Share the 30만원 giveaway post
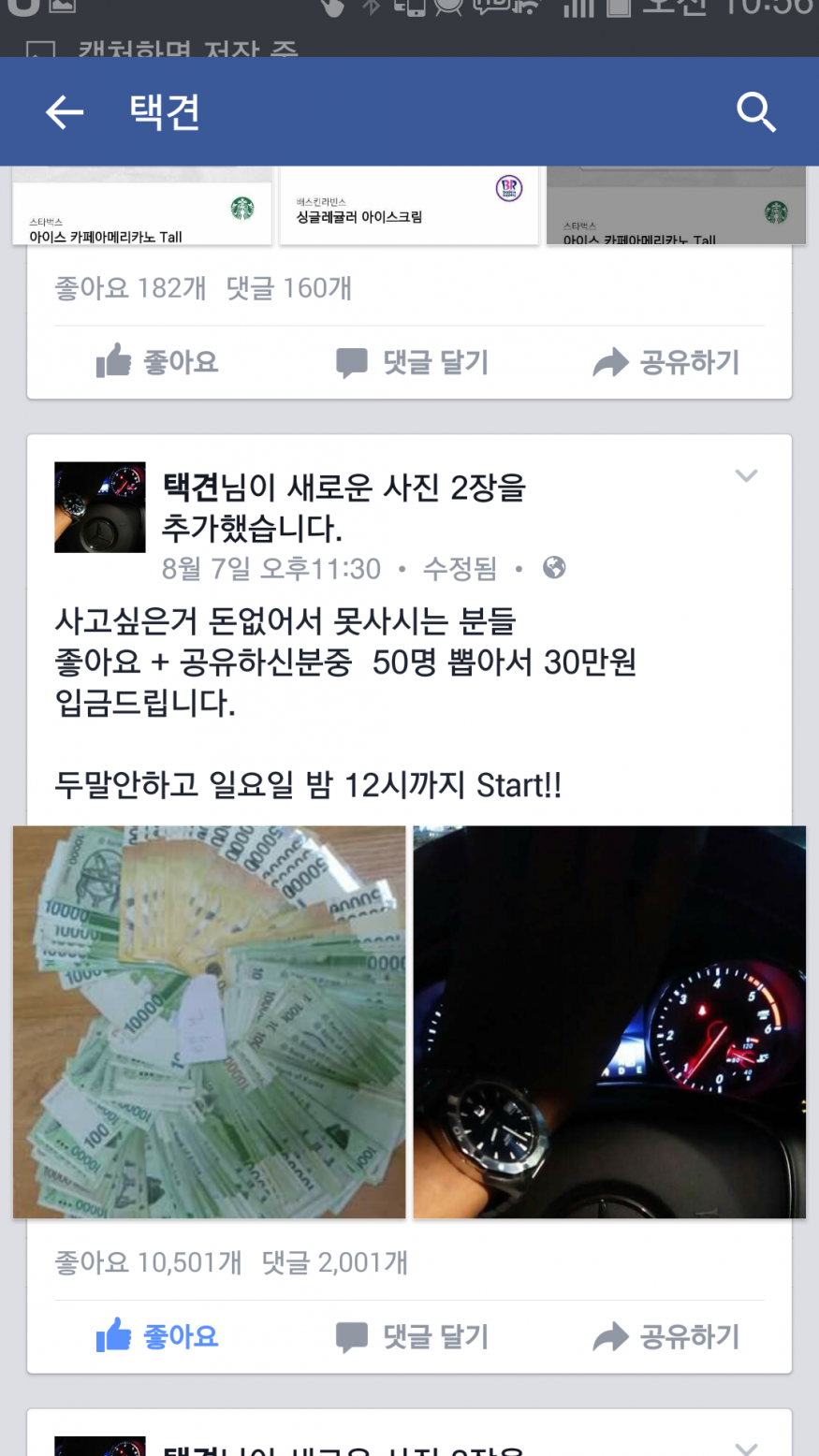Image resolution: width=819 pixels, height=1456 pixels. 666,1336
